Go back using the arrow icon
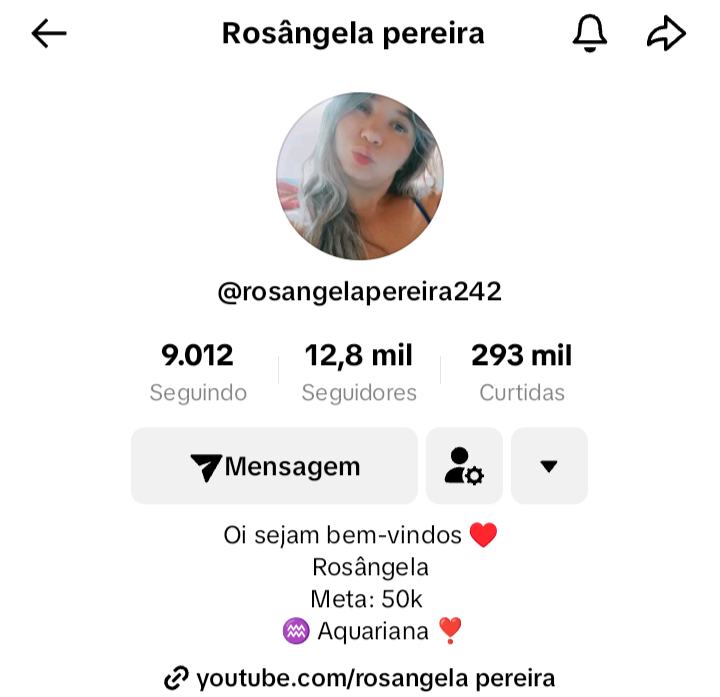 coord(48,34)
